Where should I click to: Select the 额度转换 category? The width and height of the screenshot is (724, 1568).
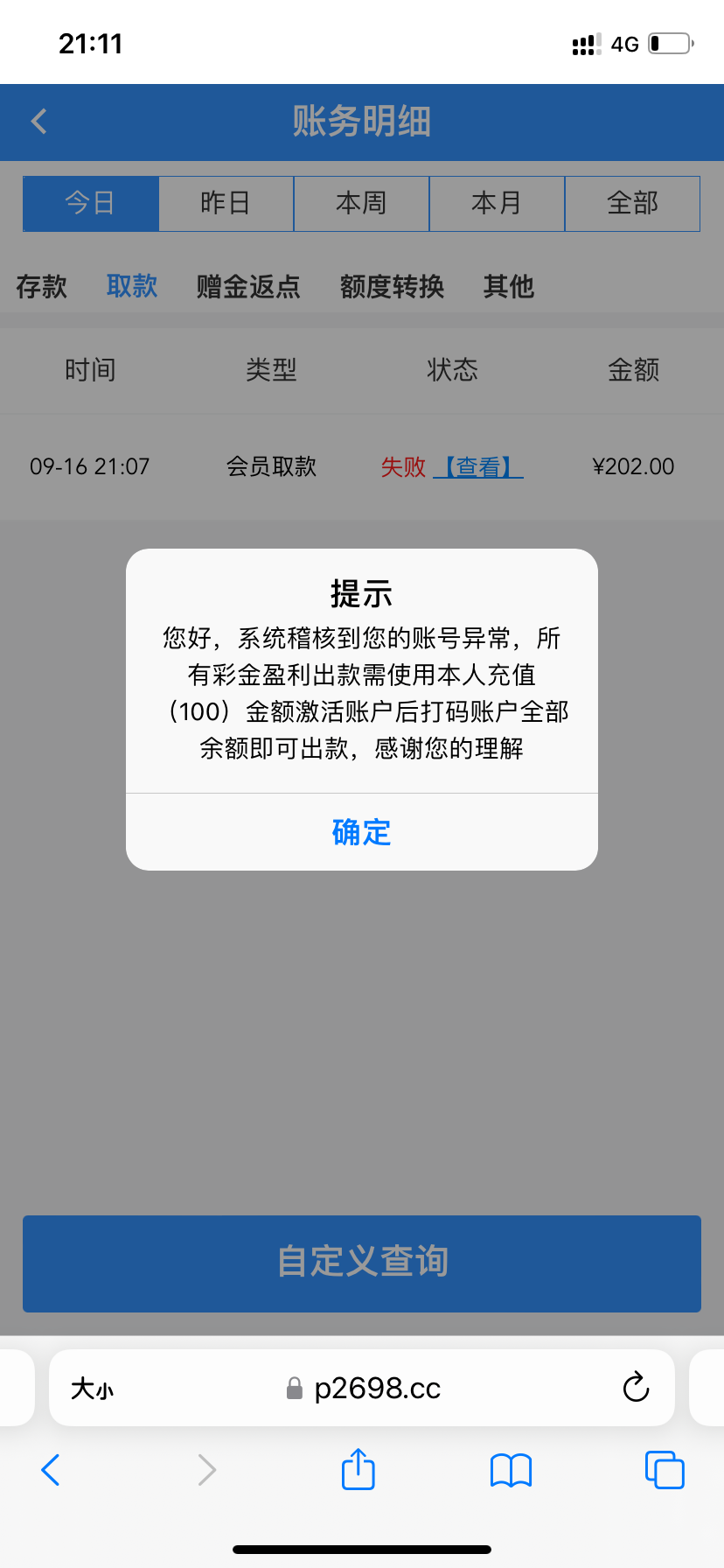point(391,287)
